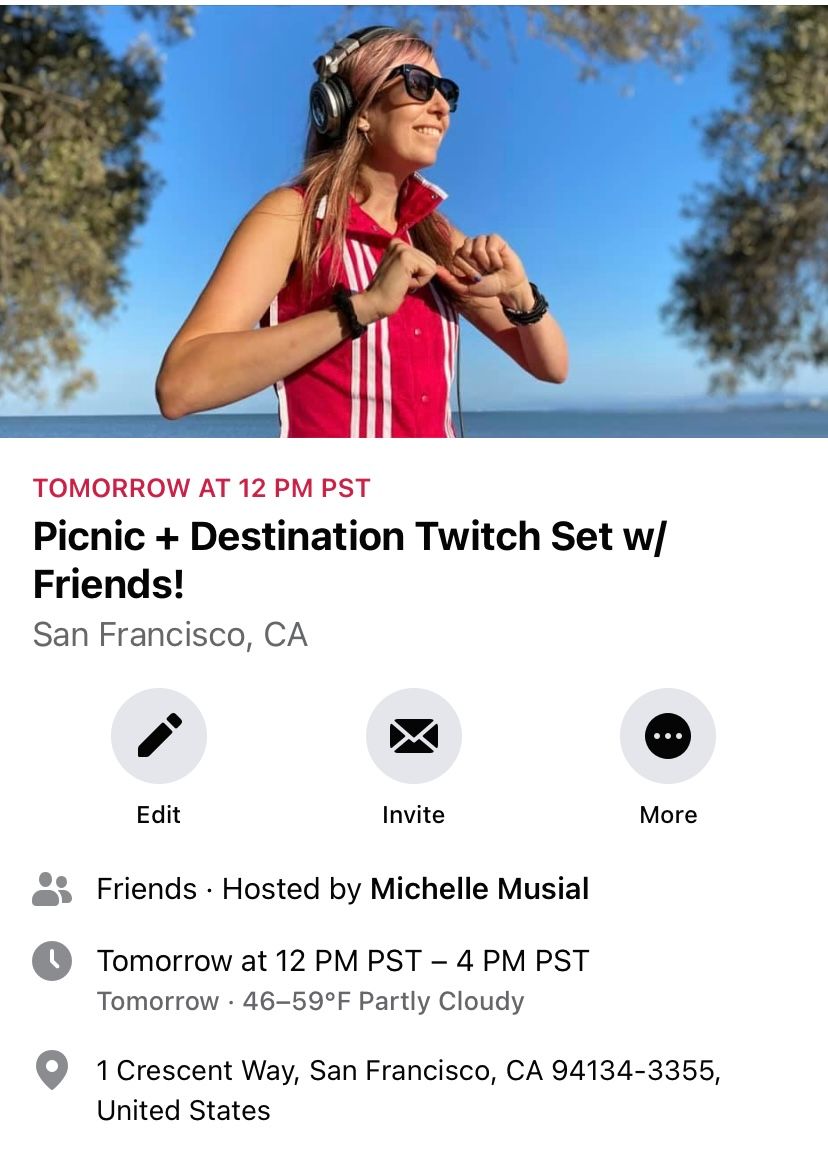View the event cover photo
The image size is (828, 1158).
click(x=414, y=220)
